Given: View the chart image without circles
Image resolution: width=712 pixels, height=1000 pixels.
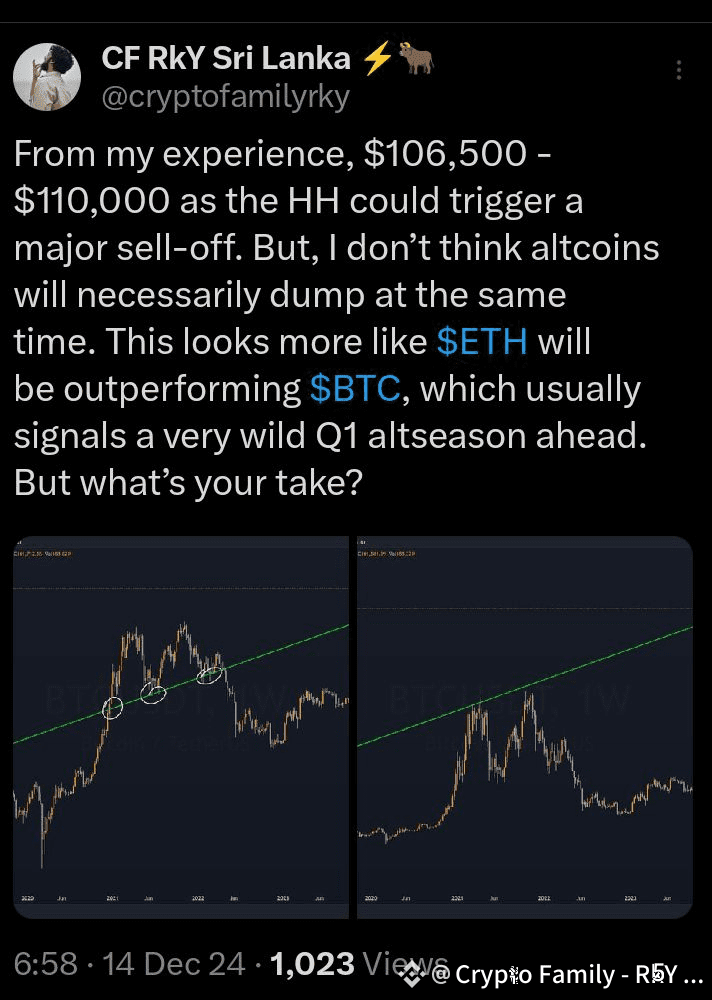Looking at the screenshot, I should click(524, 727).
